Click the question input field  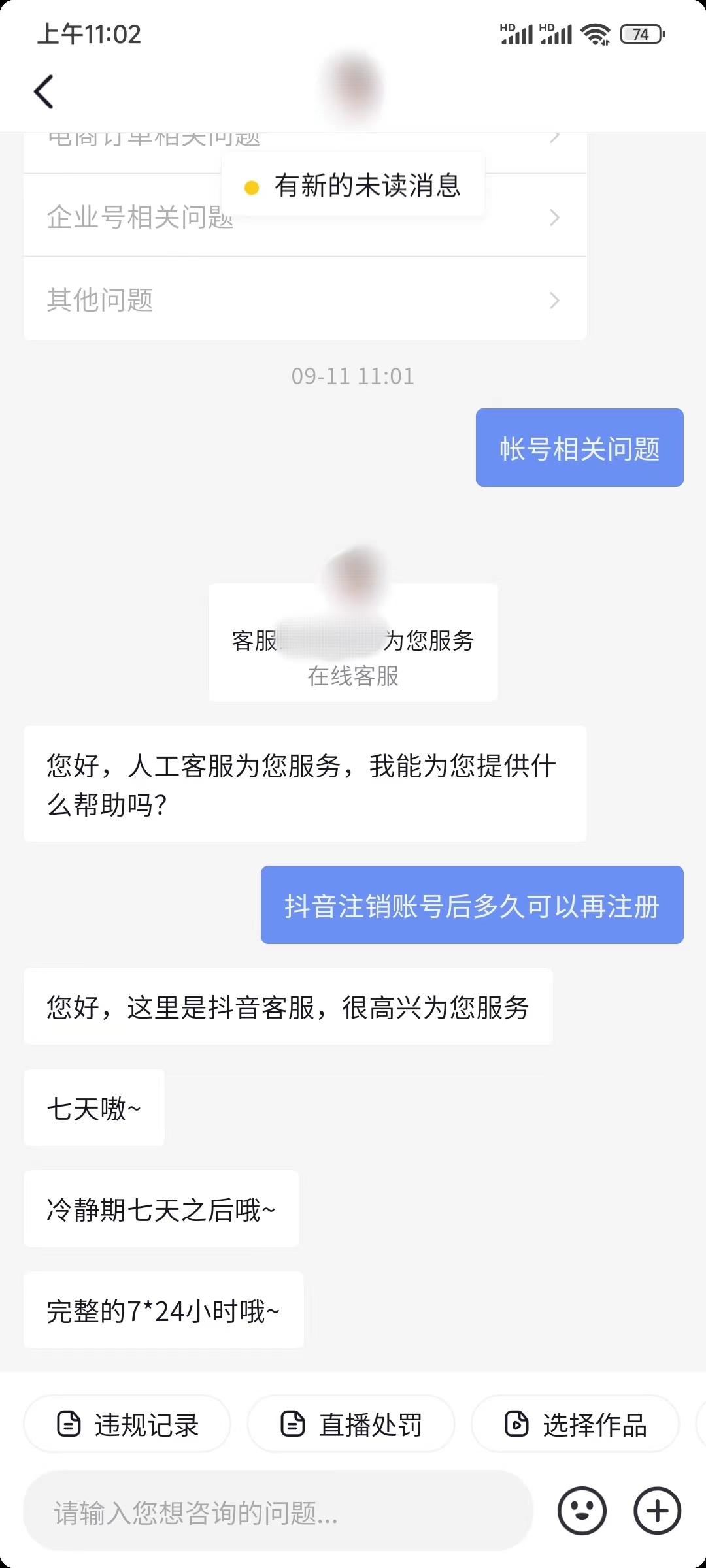[x=275, y=1512]
